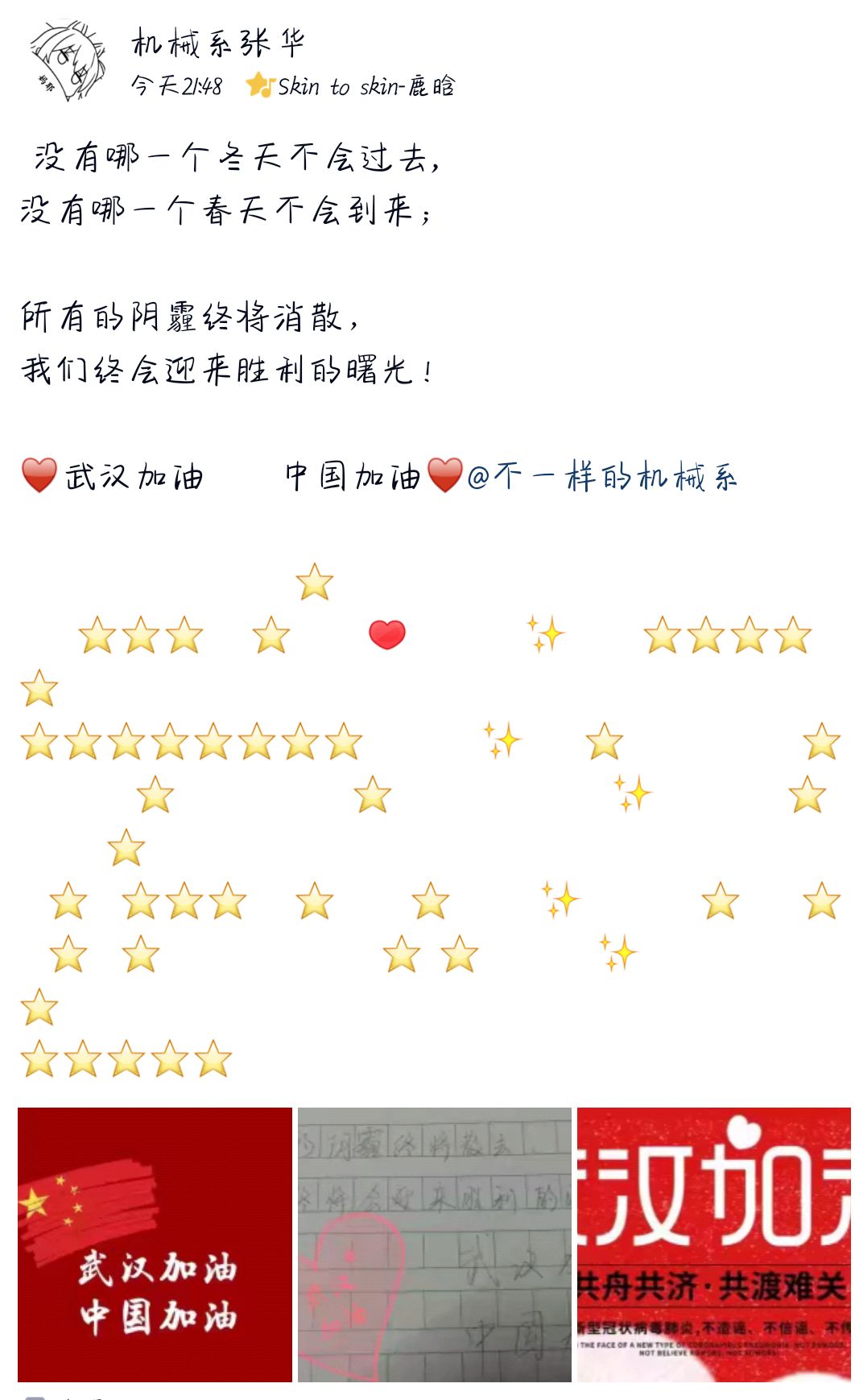
Task: Open the profile picture of 机械系张华
Action: (67, 62)
